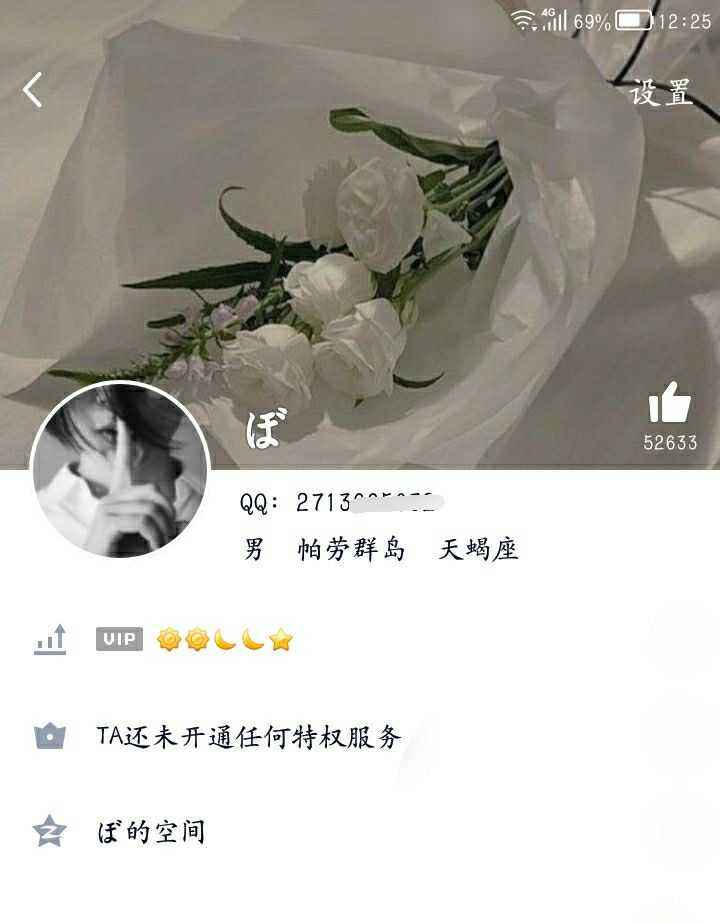Open 设置 settings
This screenshot has width=720, height=923.
661,93
